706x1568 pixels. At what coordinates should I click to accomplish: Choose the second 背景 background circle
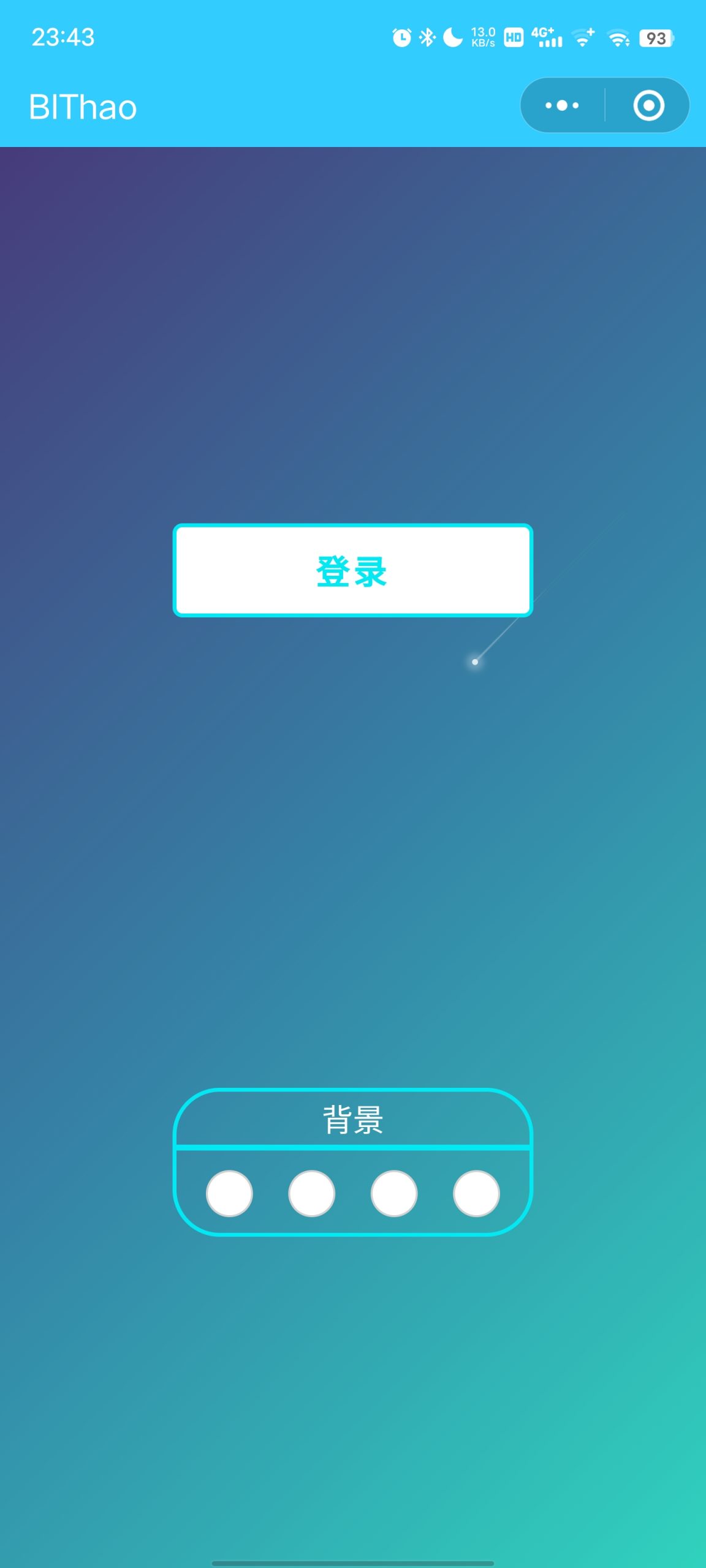pyautogui.click(x=311, y=1193)
